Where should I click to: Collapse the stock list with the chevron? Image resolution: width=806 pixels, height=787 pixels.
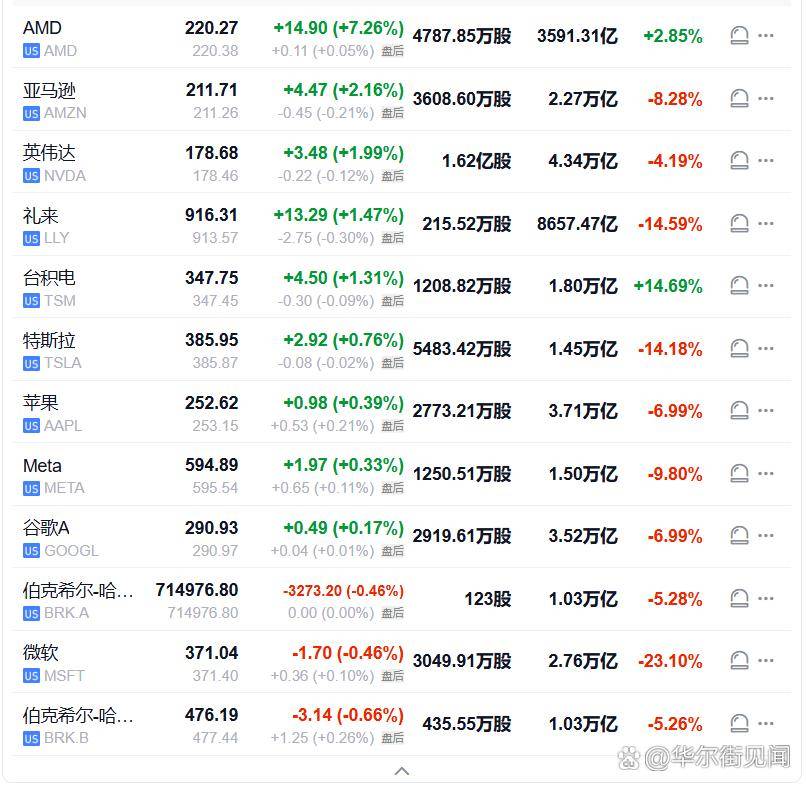pyautogui.click(x=402, y=771)
